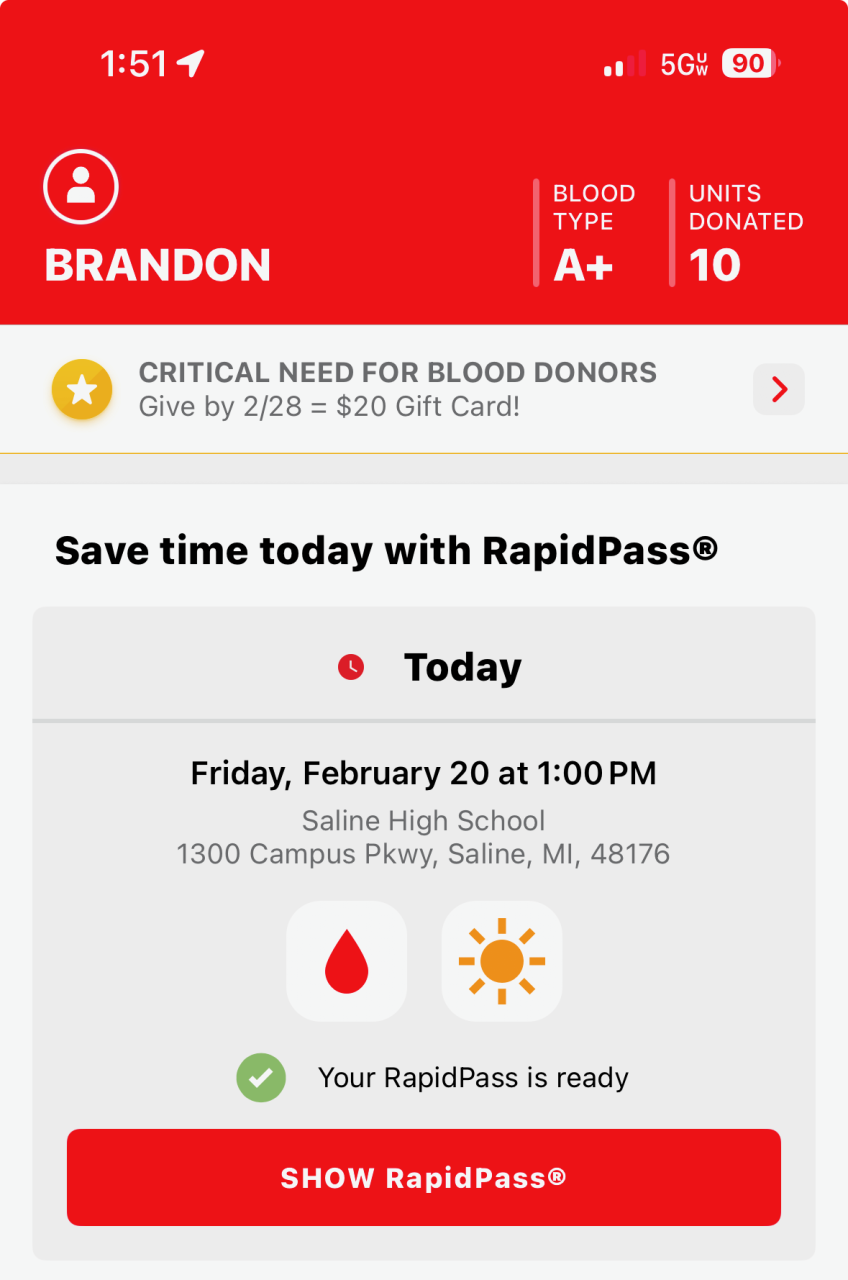The image size is (848, 1280).
Task: Open the critical need gift card banner arrow
Action: 778,389
